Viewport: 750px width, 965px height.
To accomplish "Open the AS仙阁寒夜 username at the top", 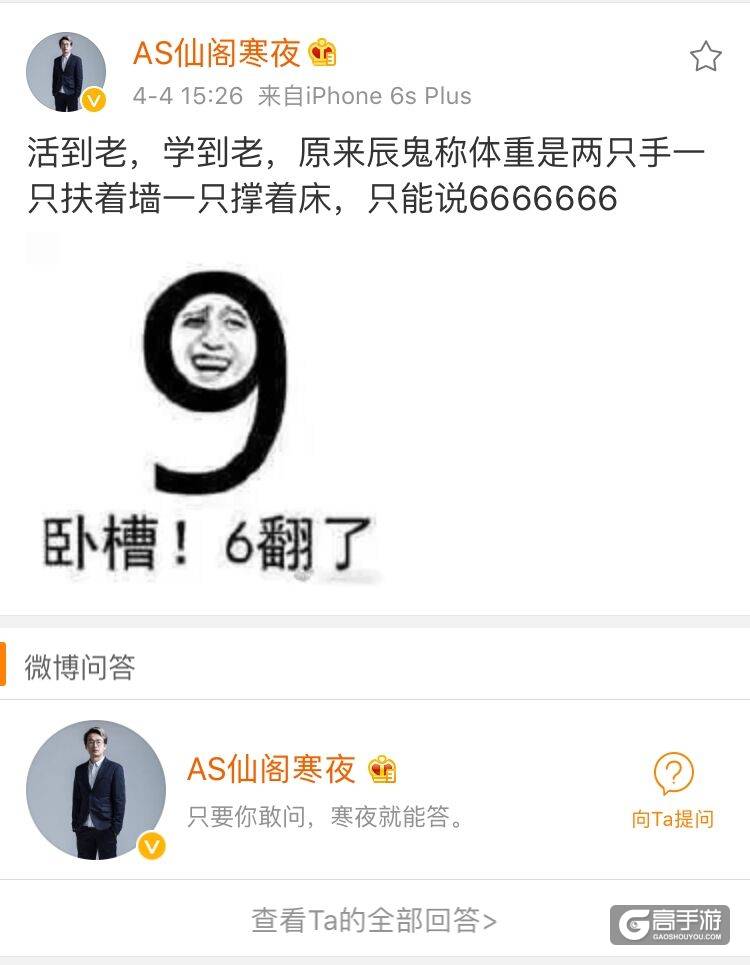I will coord(218,53).
